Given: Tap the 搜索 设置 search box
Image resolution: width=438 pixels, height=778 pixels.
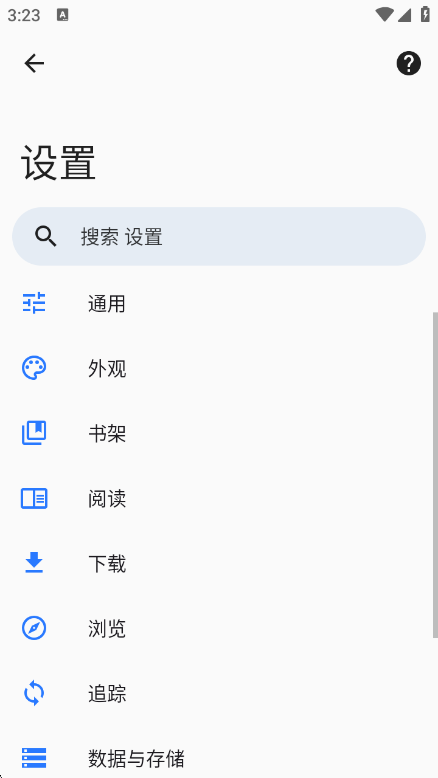Looking at the screenshot, I should click(219, 237).
